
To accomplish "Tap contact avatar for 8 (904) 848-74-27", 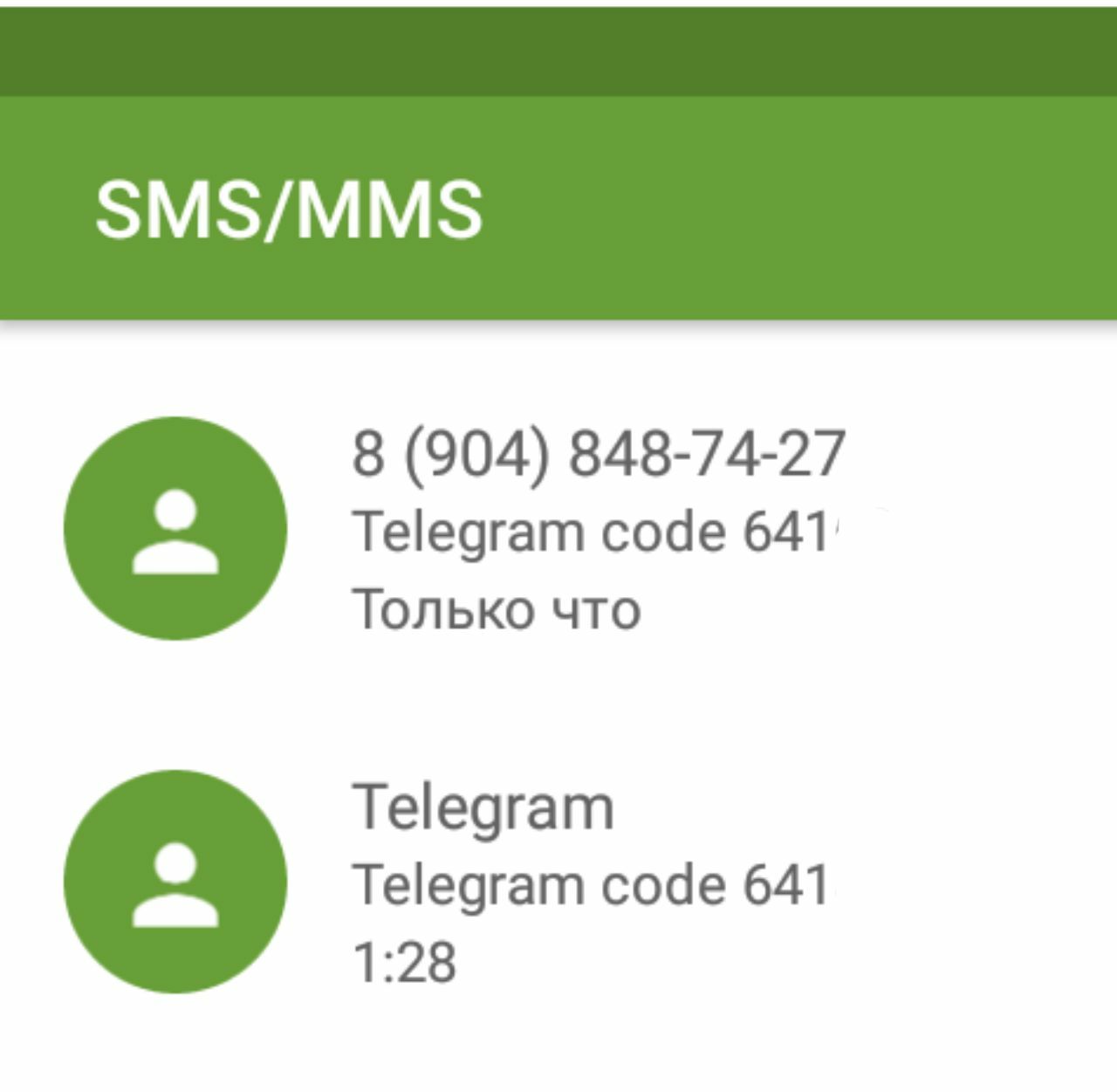I will click(x=175, y=529).
